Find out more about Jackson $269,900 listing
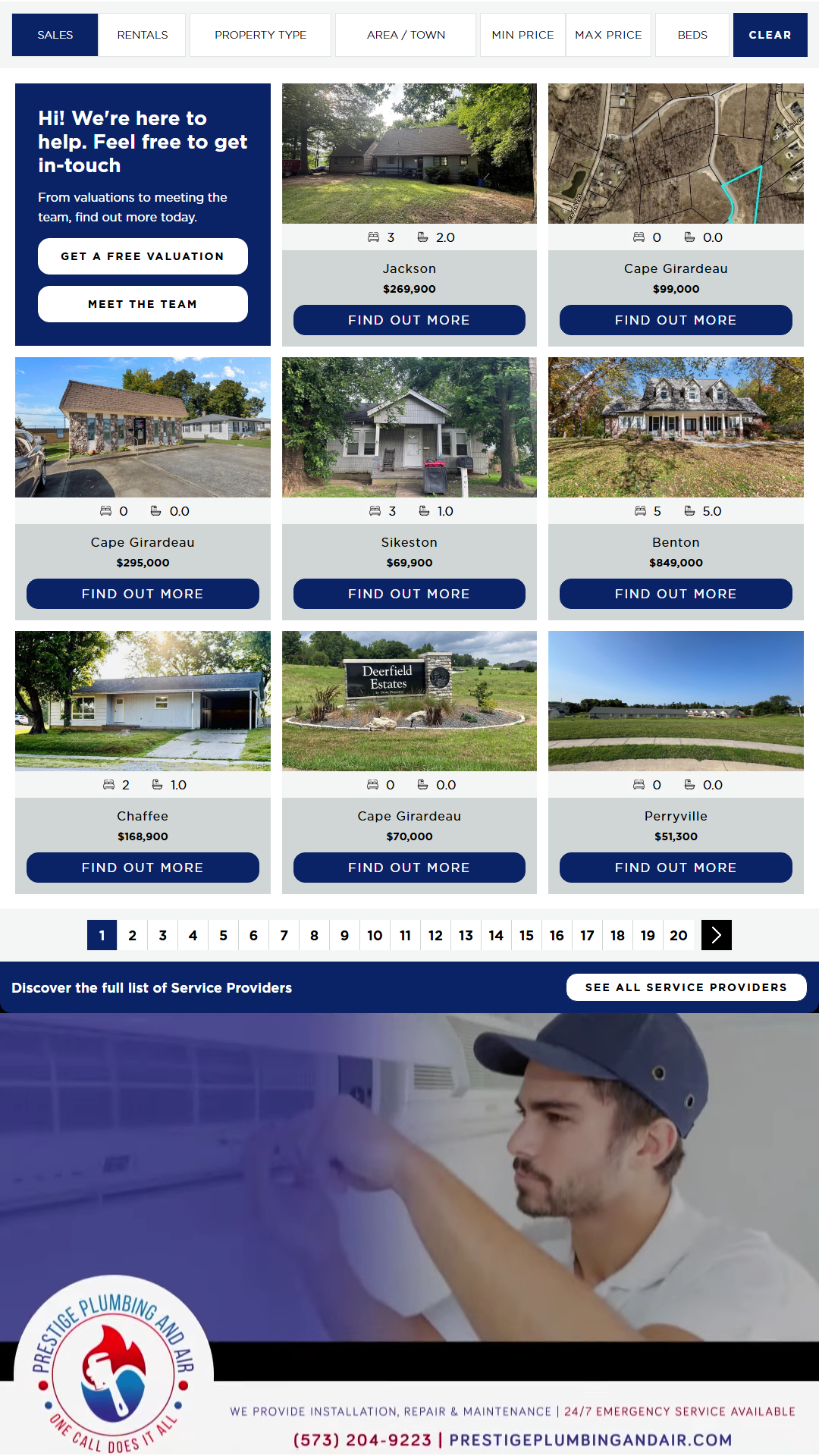 (x=409, y=320)
